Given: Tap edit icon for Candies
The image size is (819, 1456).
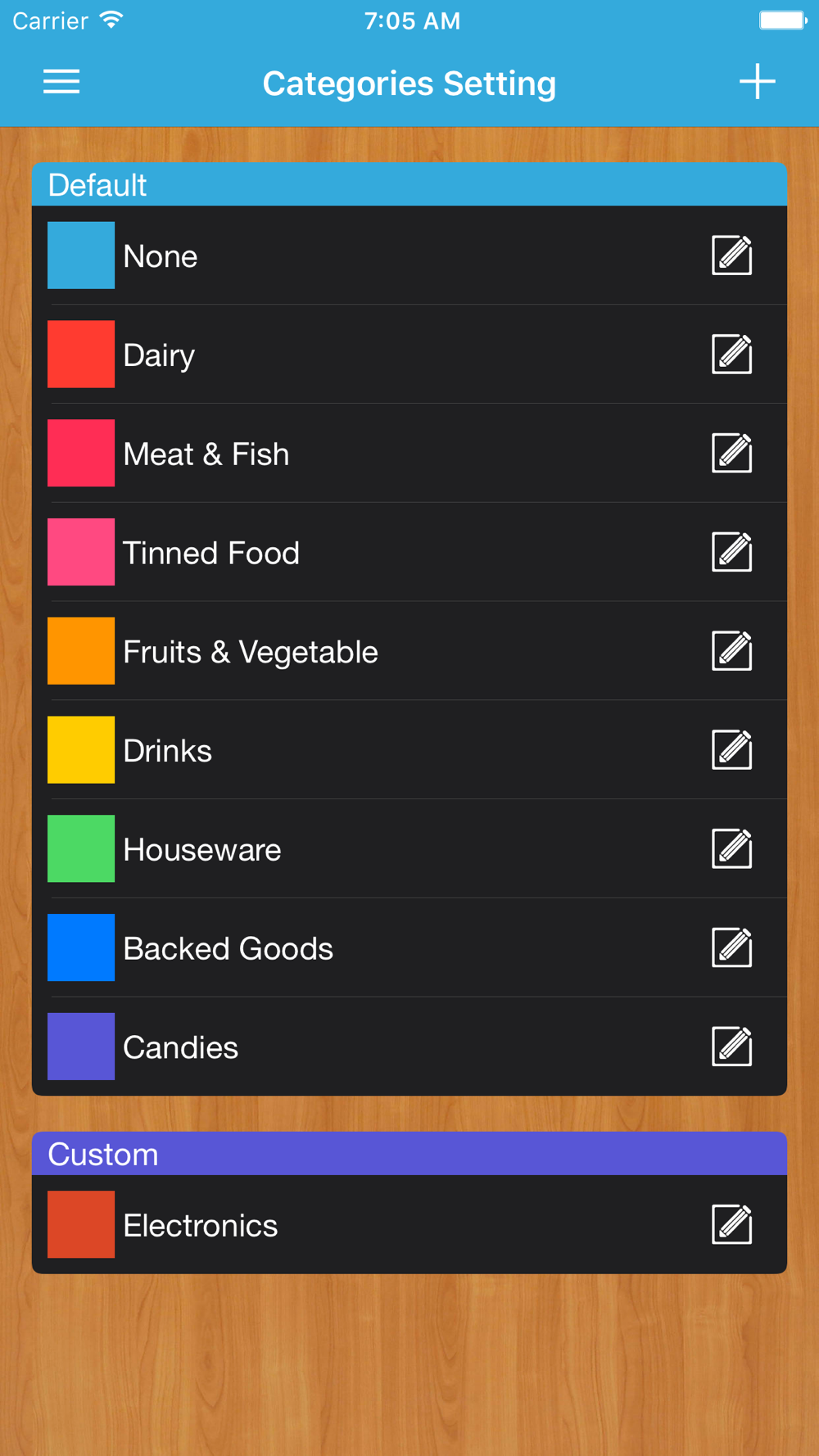Looking at the screenshot, I should tap(732, 1047).
